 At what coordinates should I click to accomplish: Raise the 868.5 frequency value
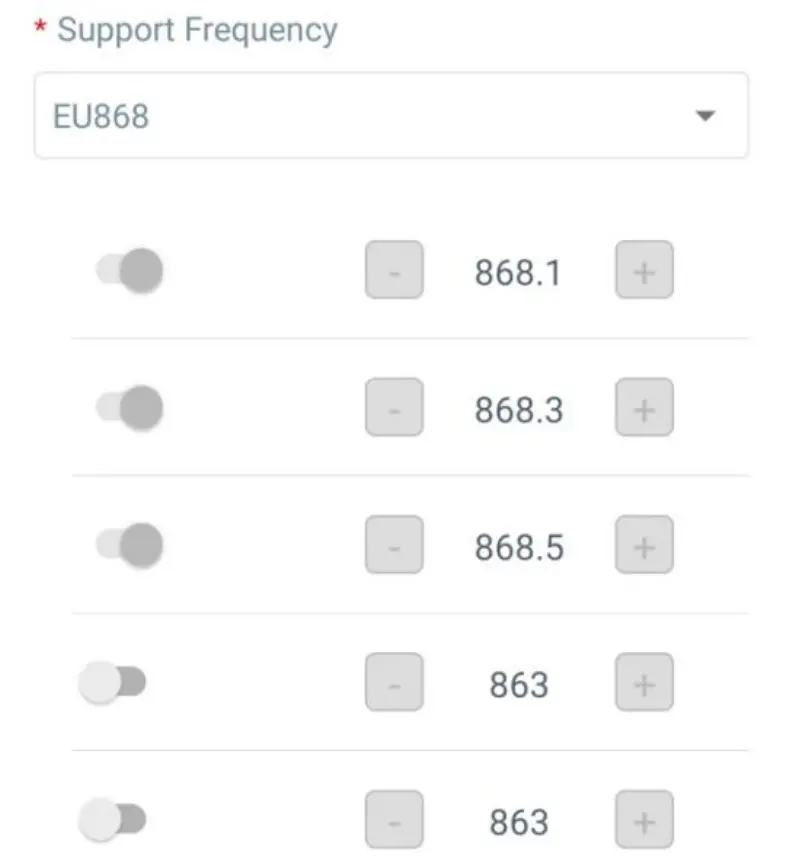644,546
